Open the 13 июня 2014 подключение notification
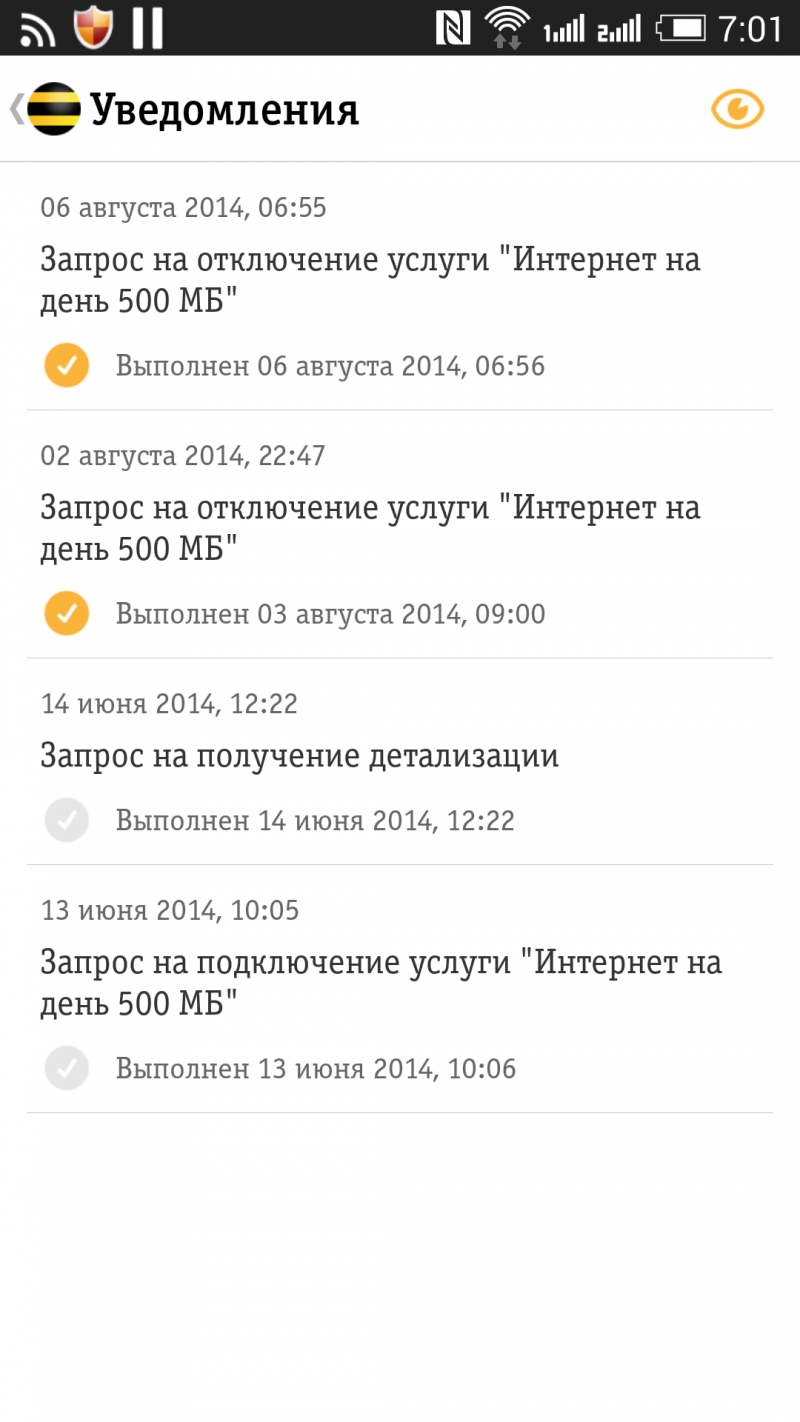 coord(380,981)
